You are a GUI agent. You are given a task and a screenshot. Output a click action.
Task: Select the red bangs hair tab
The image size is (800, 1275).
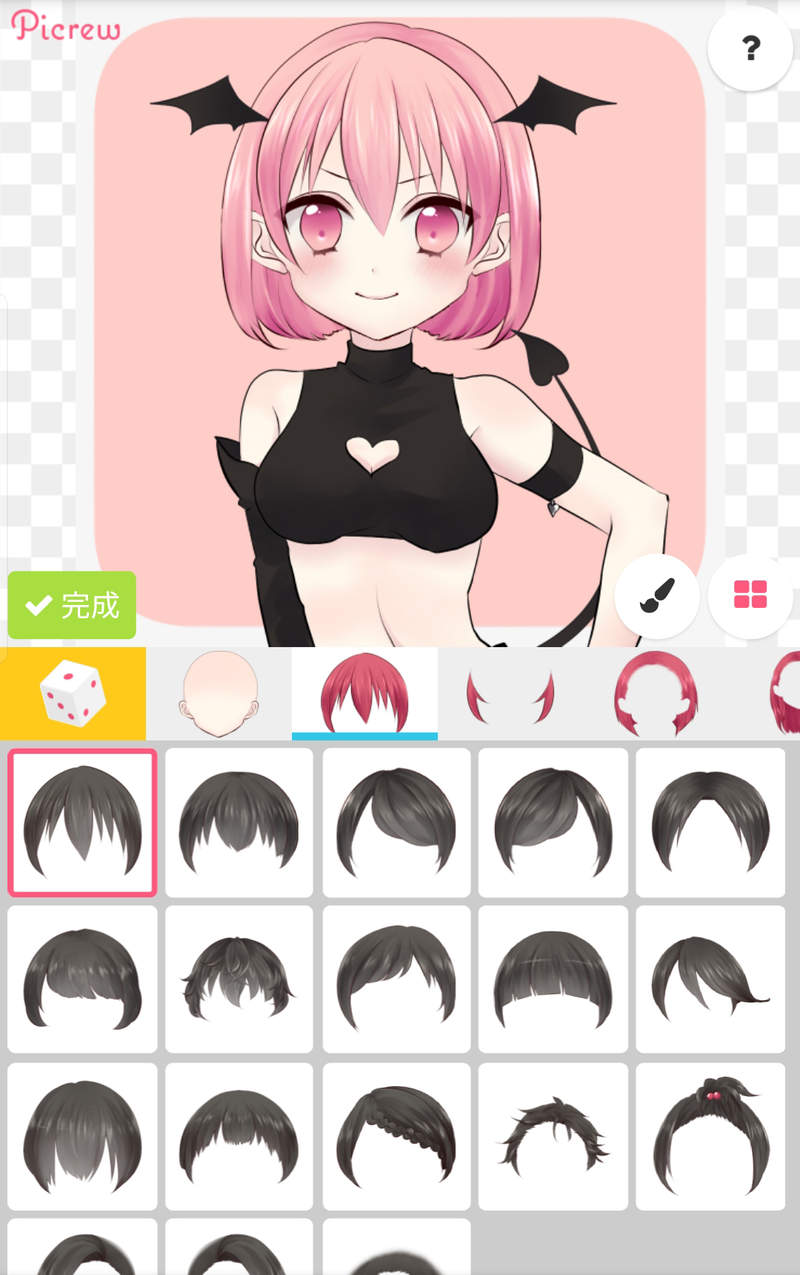(x=364, y=691)
